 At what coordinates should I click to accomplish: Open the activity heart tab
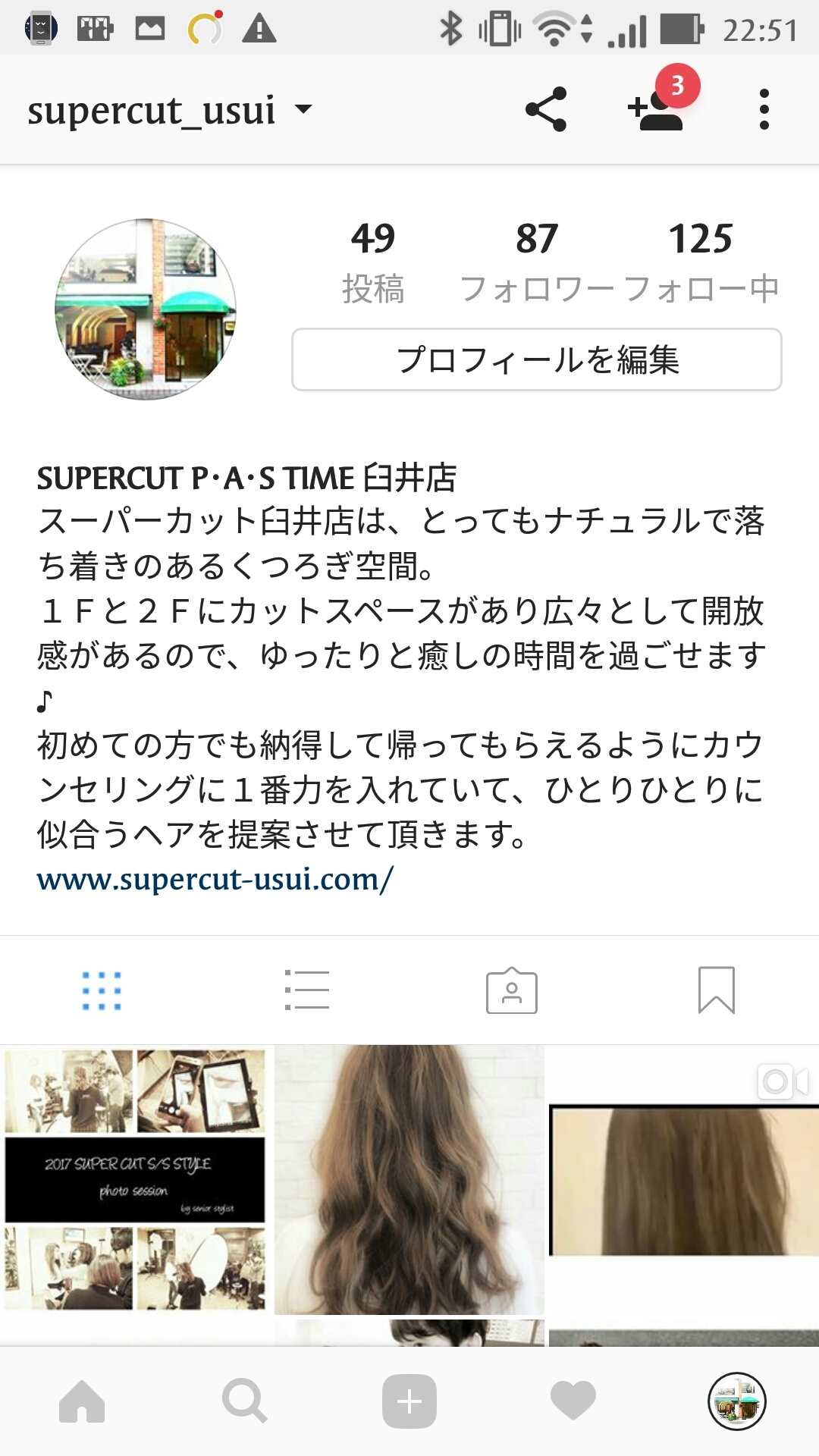(x=573, y=1401)
